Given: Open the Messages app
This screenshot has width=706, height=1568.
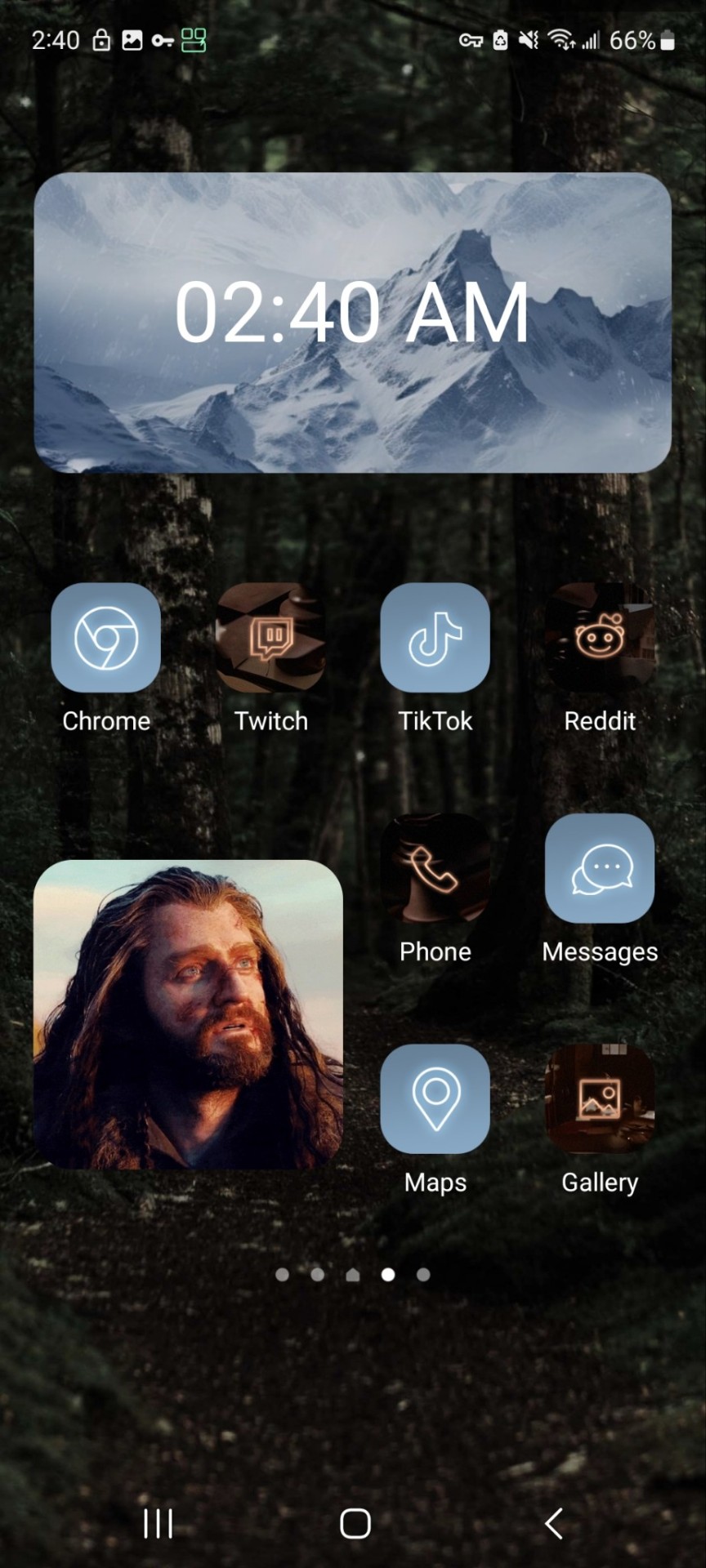Looking at the screenshot, I should pos(600,869).
